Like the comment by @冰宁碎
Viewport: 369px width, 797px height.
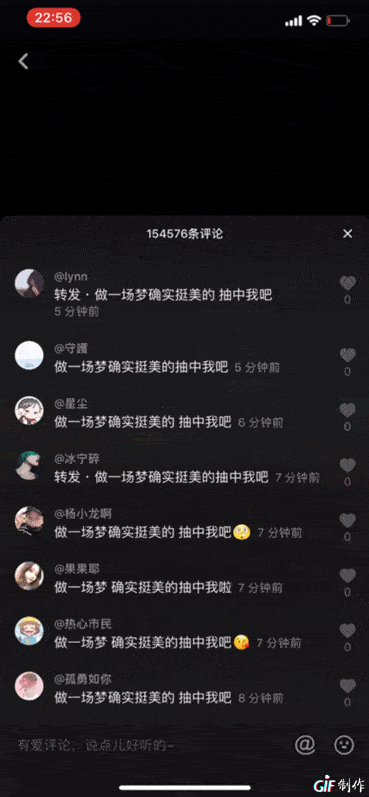pos(348,465)
